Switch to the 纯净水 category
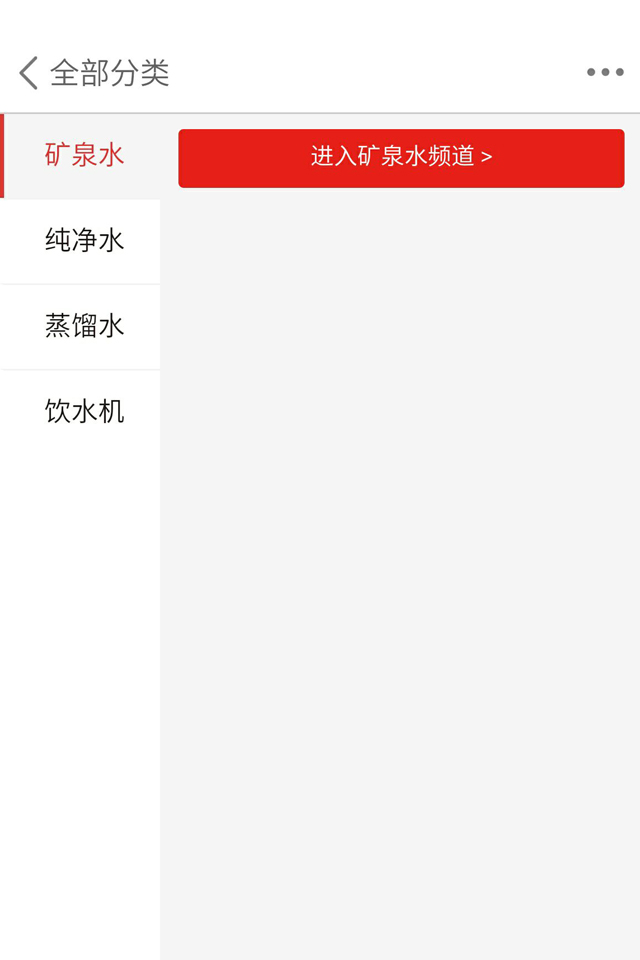 click(x=84, y=241)
